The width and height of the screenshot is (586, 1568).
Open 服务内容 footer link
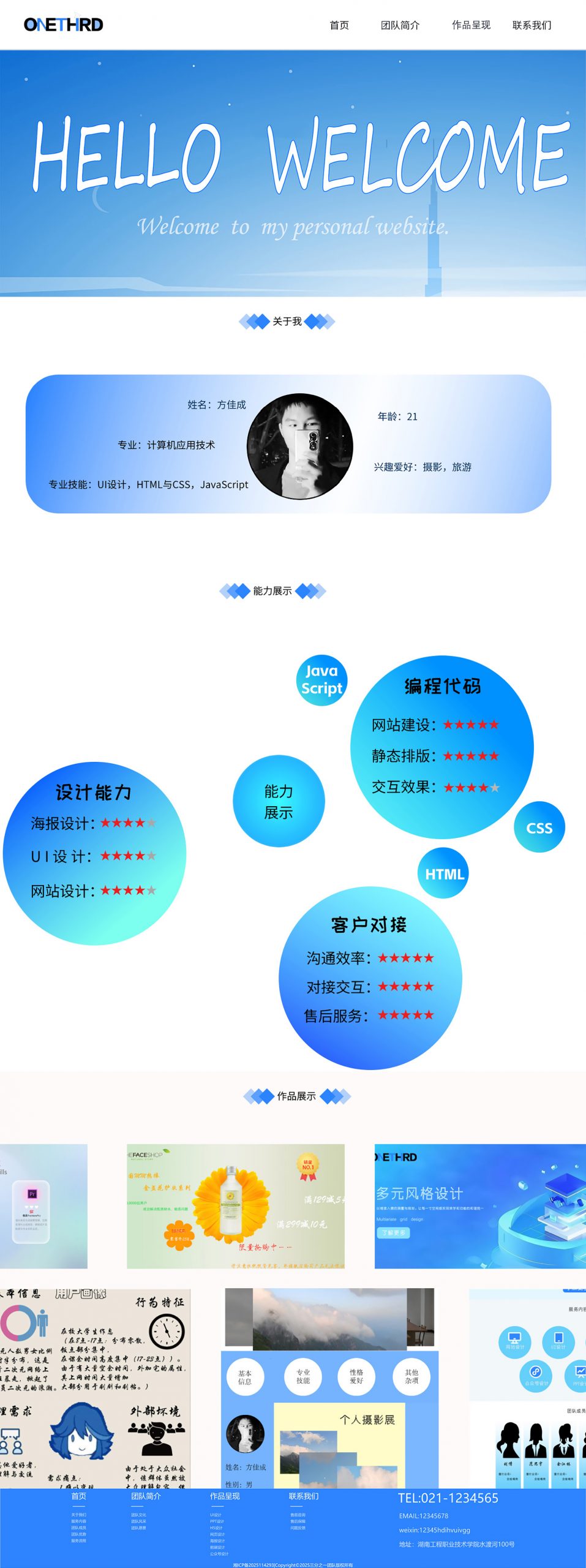[x=78, y=1521]
